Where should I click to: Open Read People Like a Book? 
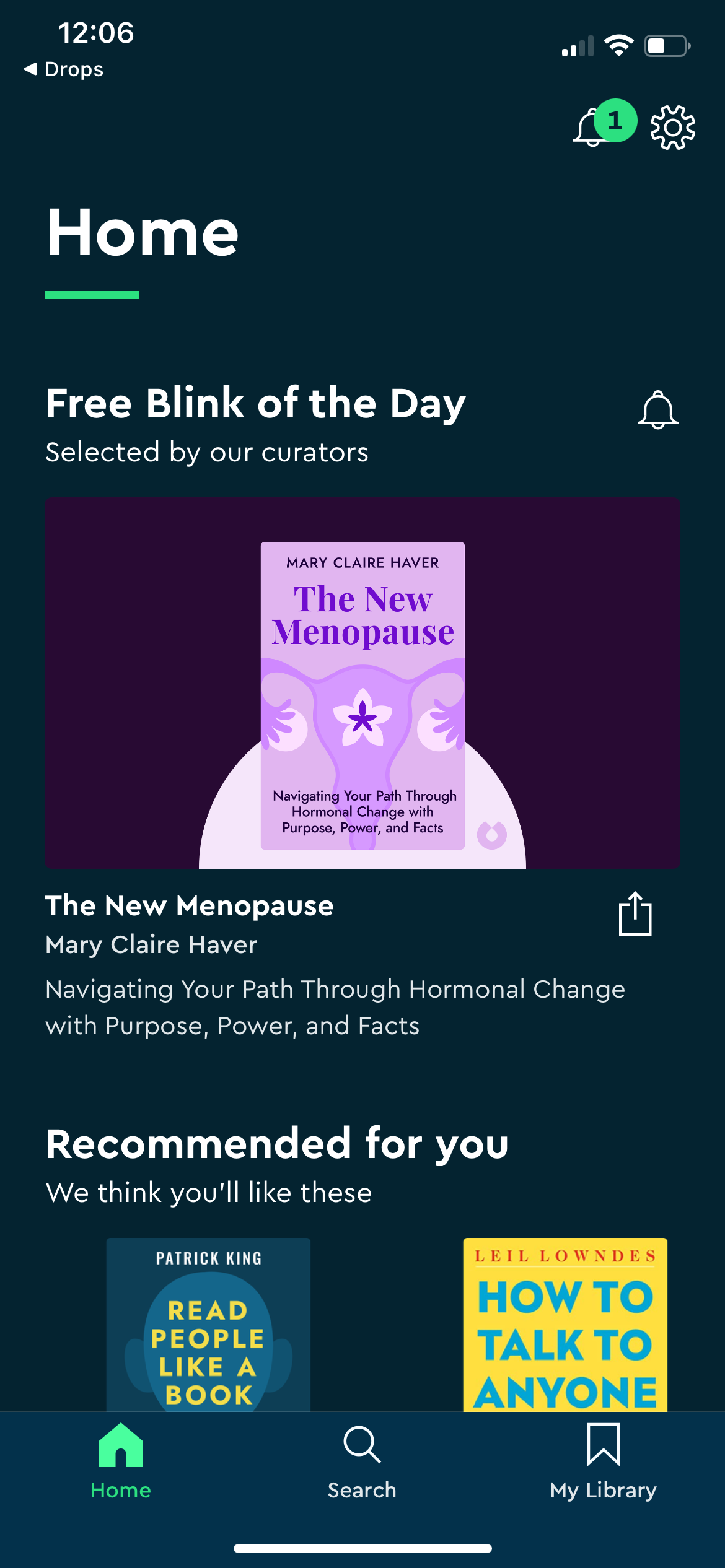208,1324
